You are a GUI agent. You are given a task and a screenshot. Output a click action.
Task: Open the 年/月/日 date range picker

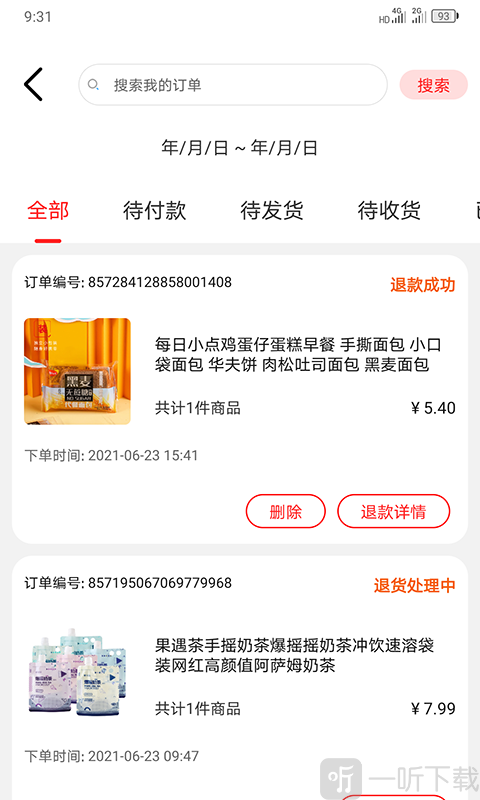(x=240, y=148)
